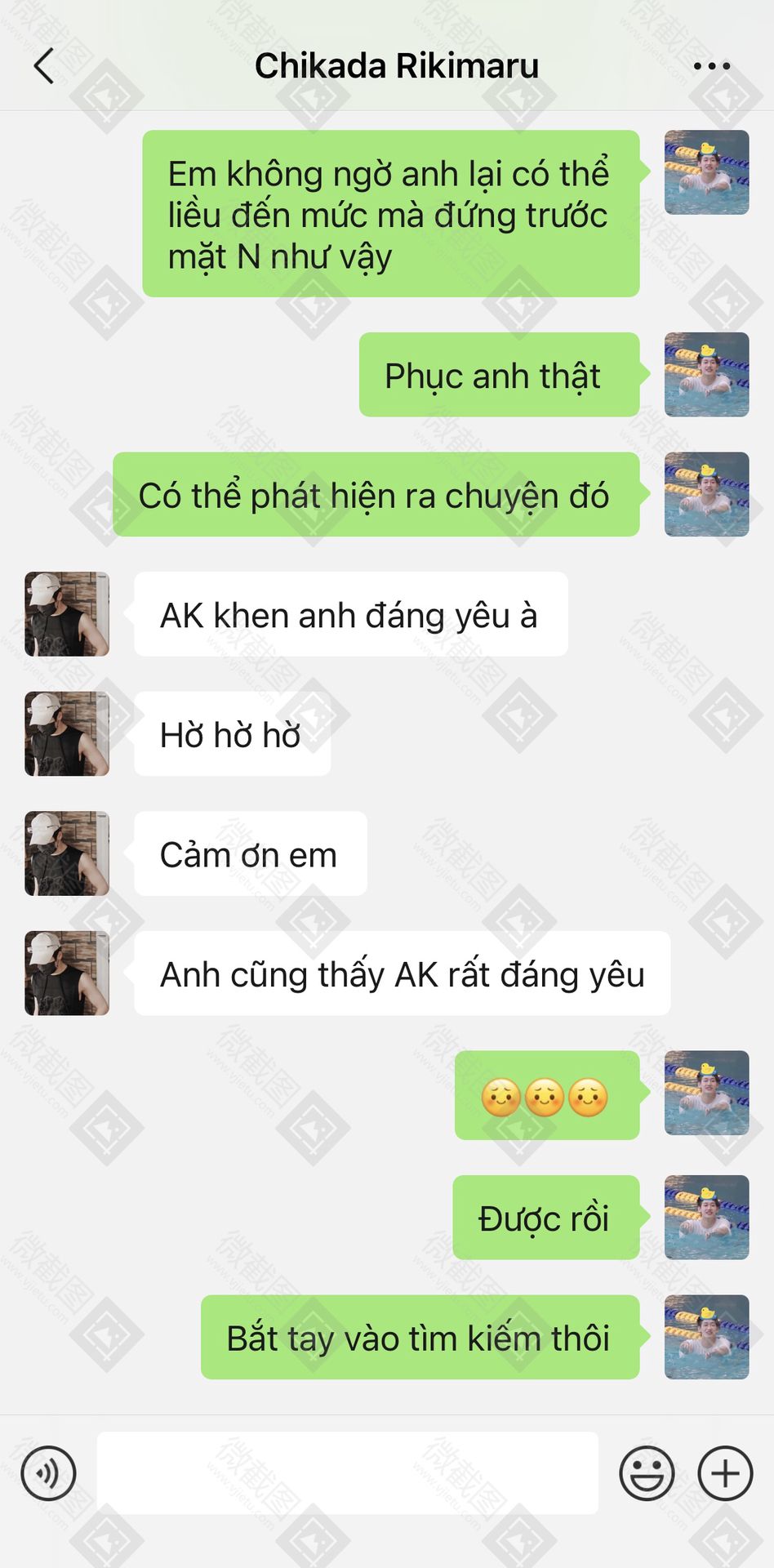
Task: Switch to voice message input
Action: 48,1473
